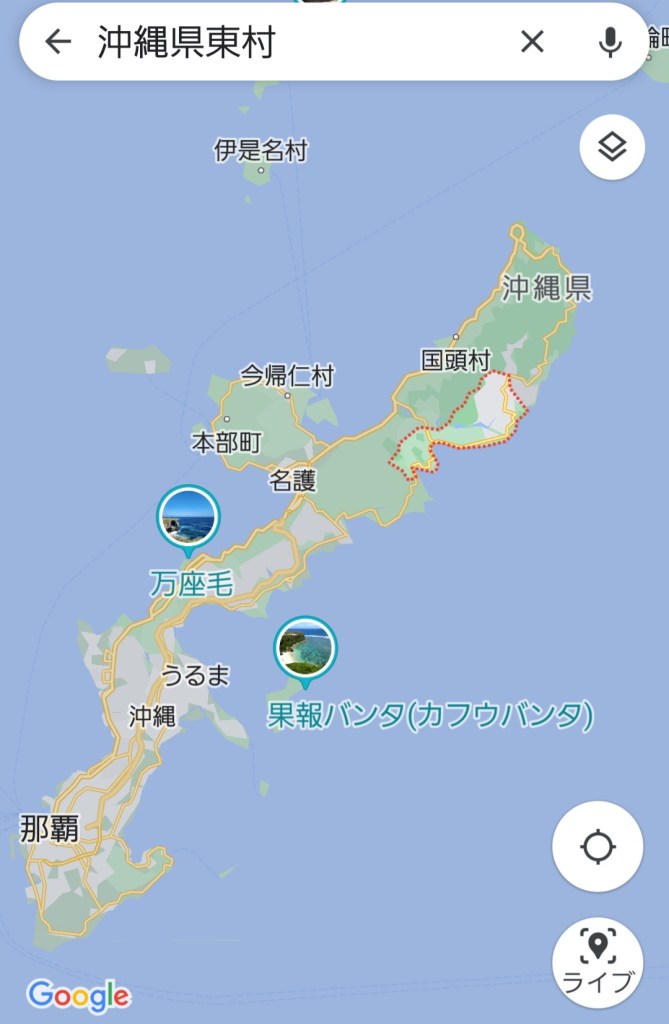This screenshot has width=669, height=1024.
Task: Open the 果報バンタ(カフウバンタ) photo pin
Action: [x=305, y=648]
